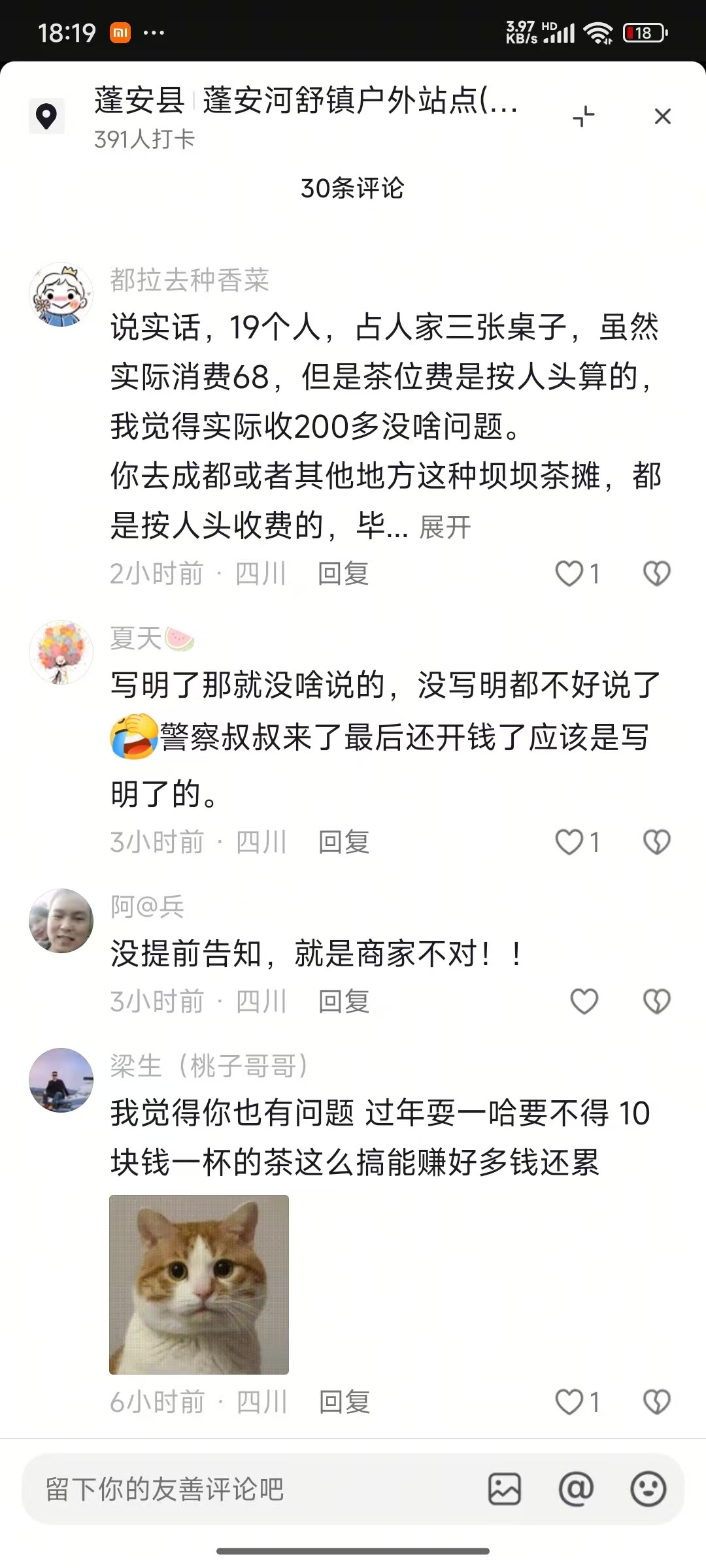Tap the 留下你的友善评论吧 comment field

tap(248, 1490)
